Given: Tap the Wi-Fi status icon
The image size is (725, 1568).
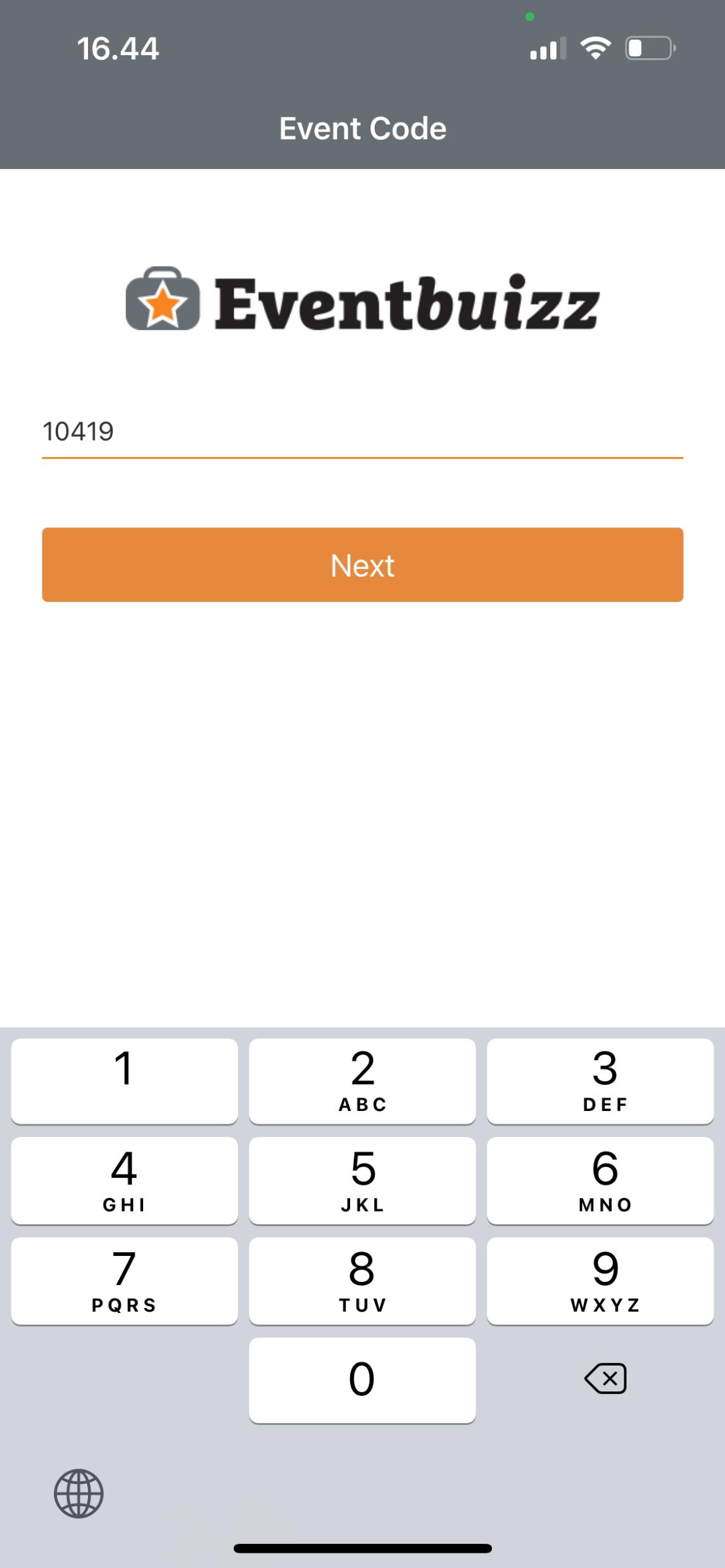Looking at the screenshot, I should (x=594, y=47).
